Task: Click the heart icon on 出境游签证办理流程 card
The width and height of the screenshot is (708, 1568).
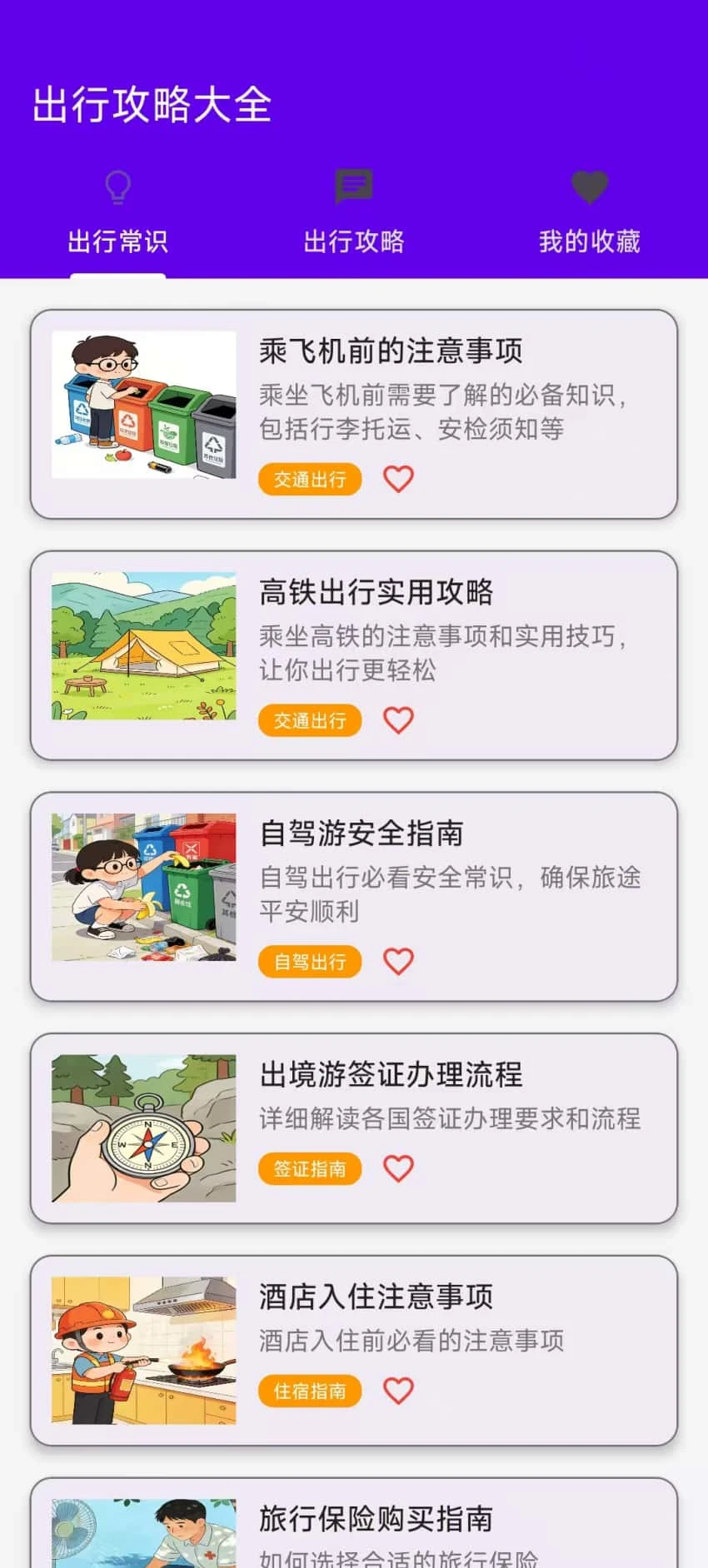Action: pos(399,1168)
